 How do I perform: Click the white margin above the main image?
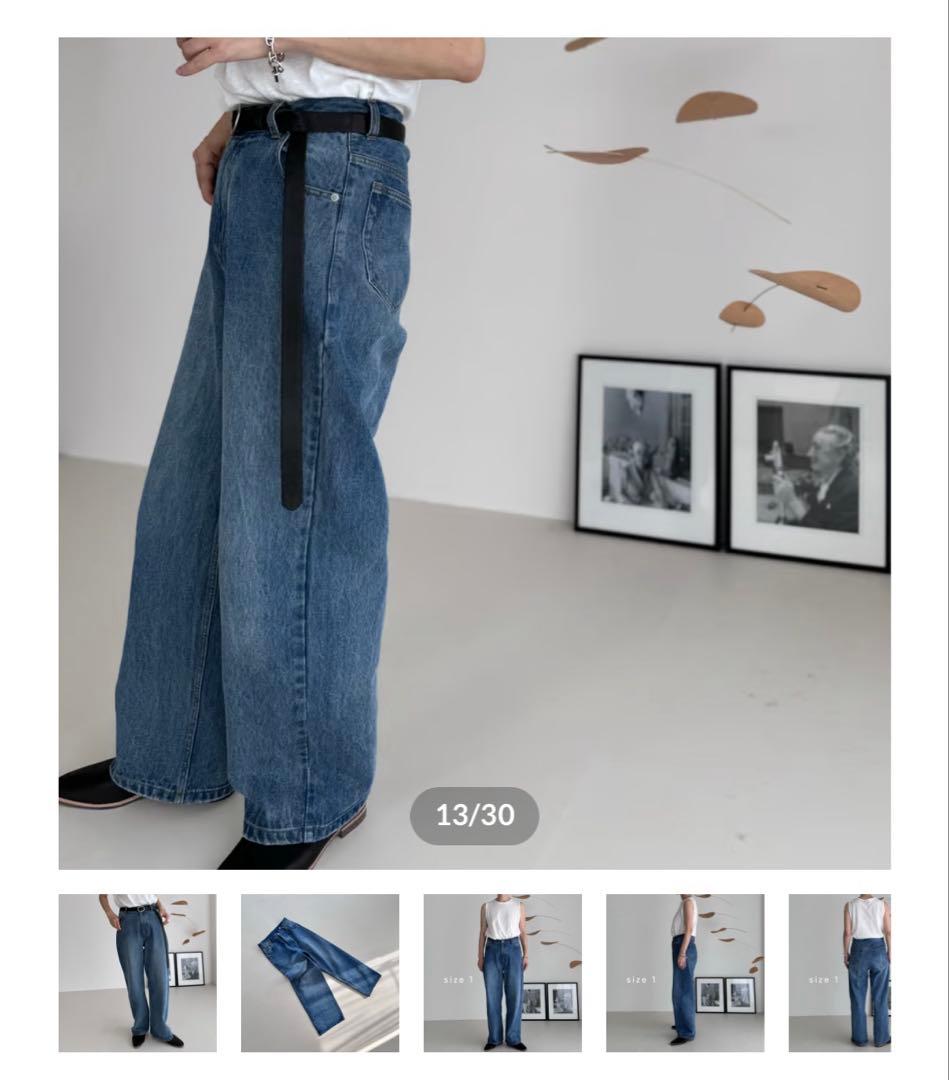pyautogui.click(x=474, y=18)
